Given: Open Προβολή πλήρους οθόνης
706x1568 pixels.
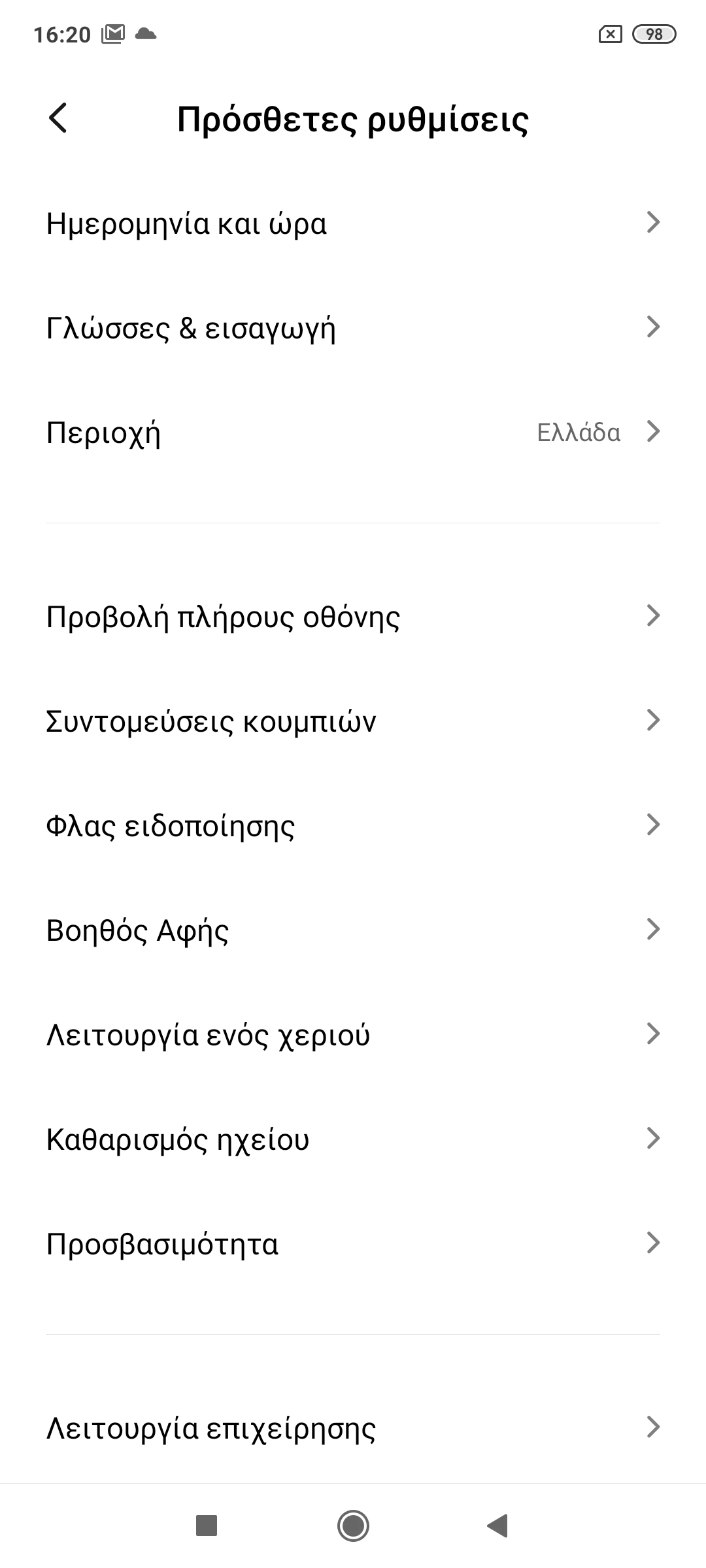Looking at the screenshot, I should [353, 616].
